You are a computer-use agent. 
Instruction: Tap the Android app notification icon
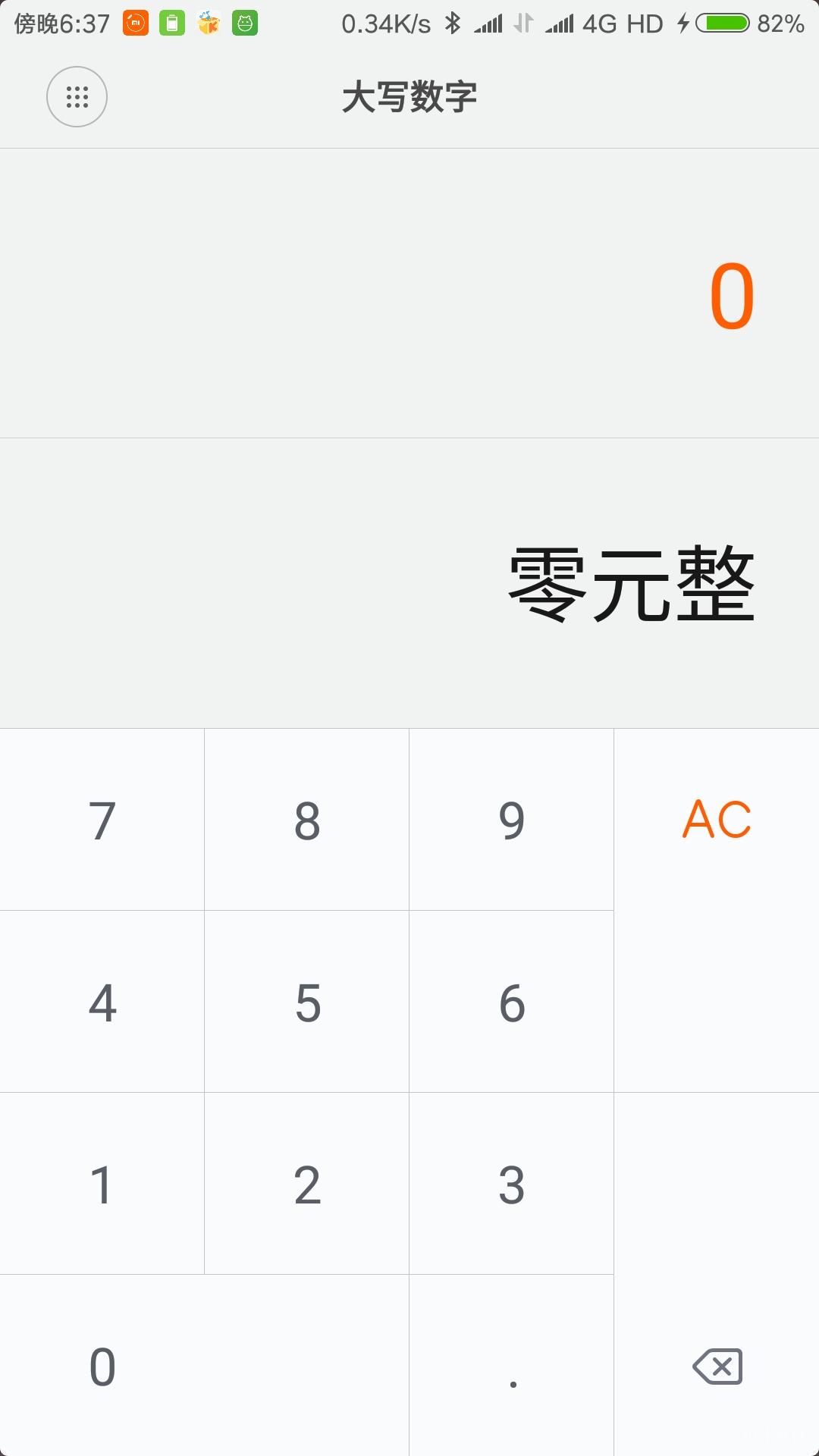(243, 22)
